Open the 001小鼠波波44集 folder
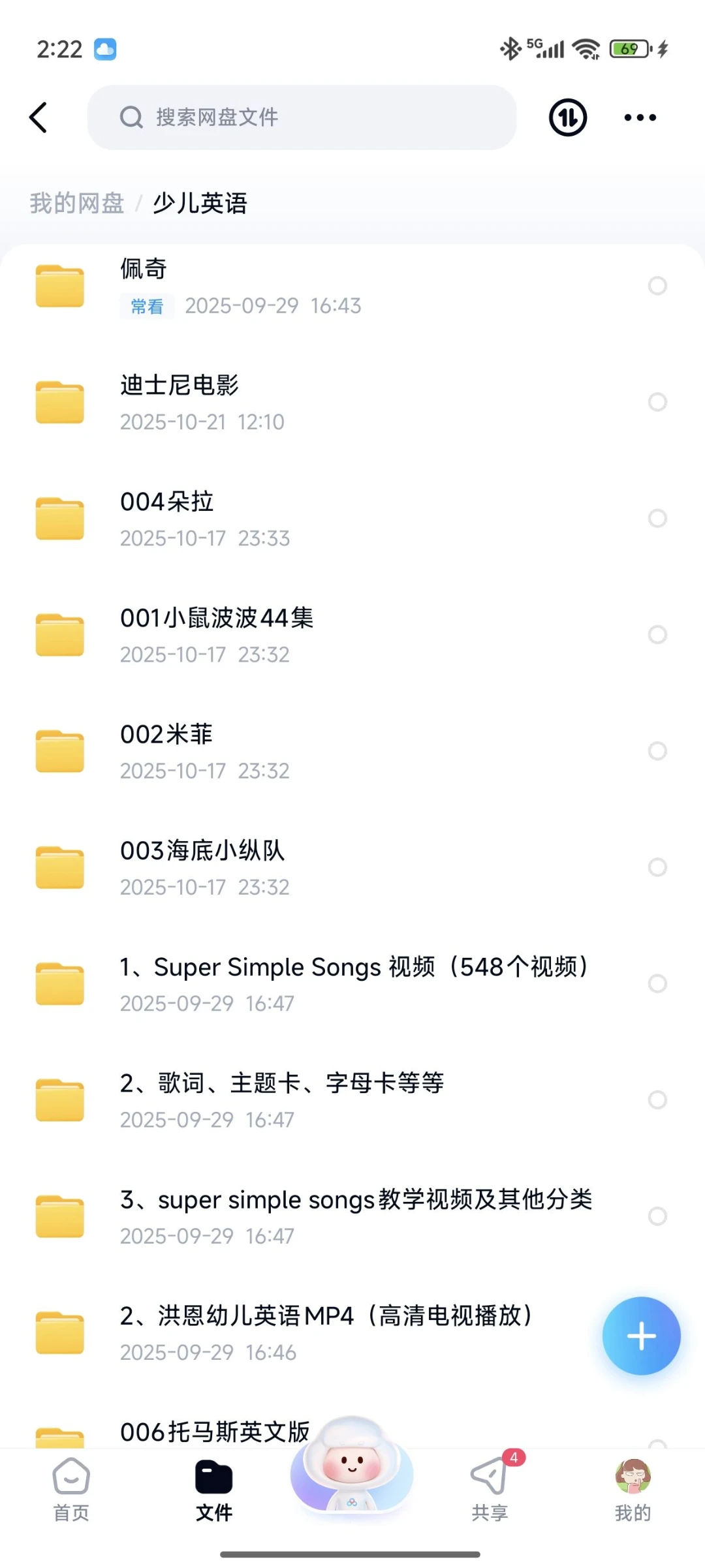Image resolution: width=705 pixels, height=1568 pixels. [x=217, y=618]
